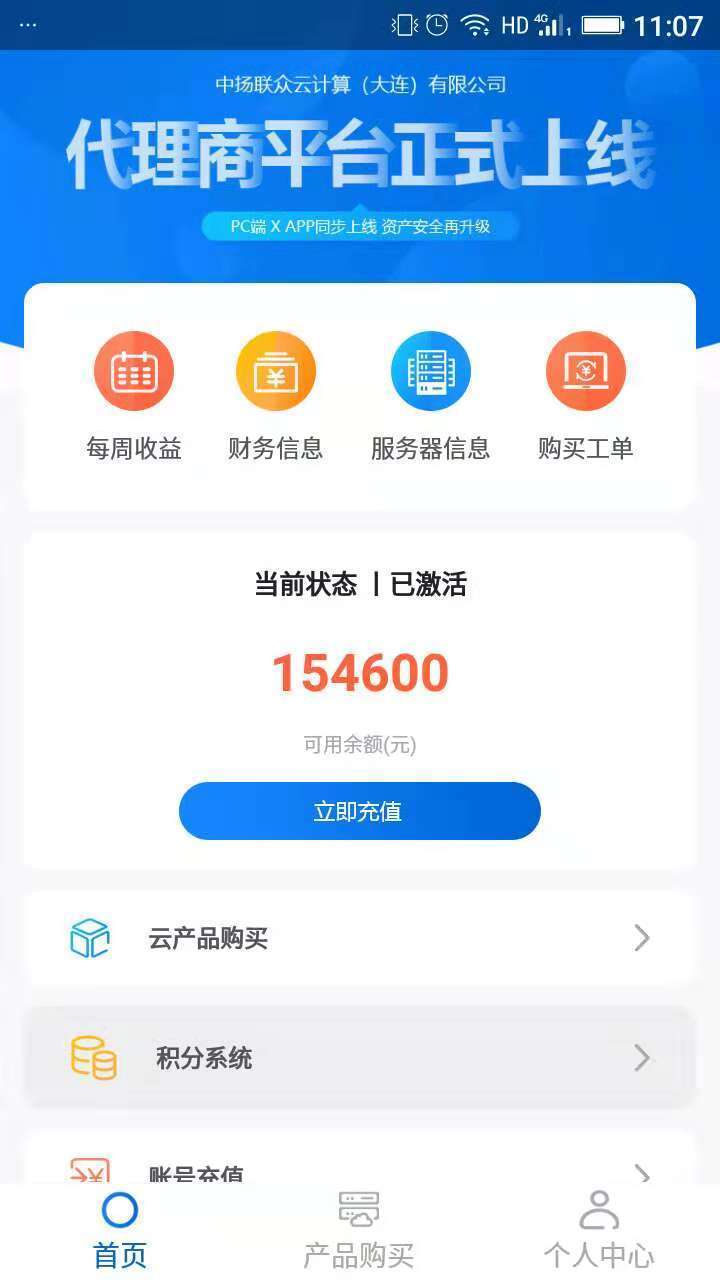The width and height of the screenshot is (720, 1280).
Task: Tap the 立即充值 recharge button
Action: click(360, 811)
